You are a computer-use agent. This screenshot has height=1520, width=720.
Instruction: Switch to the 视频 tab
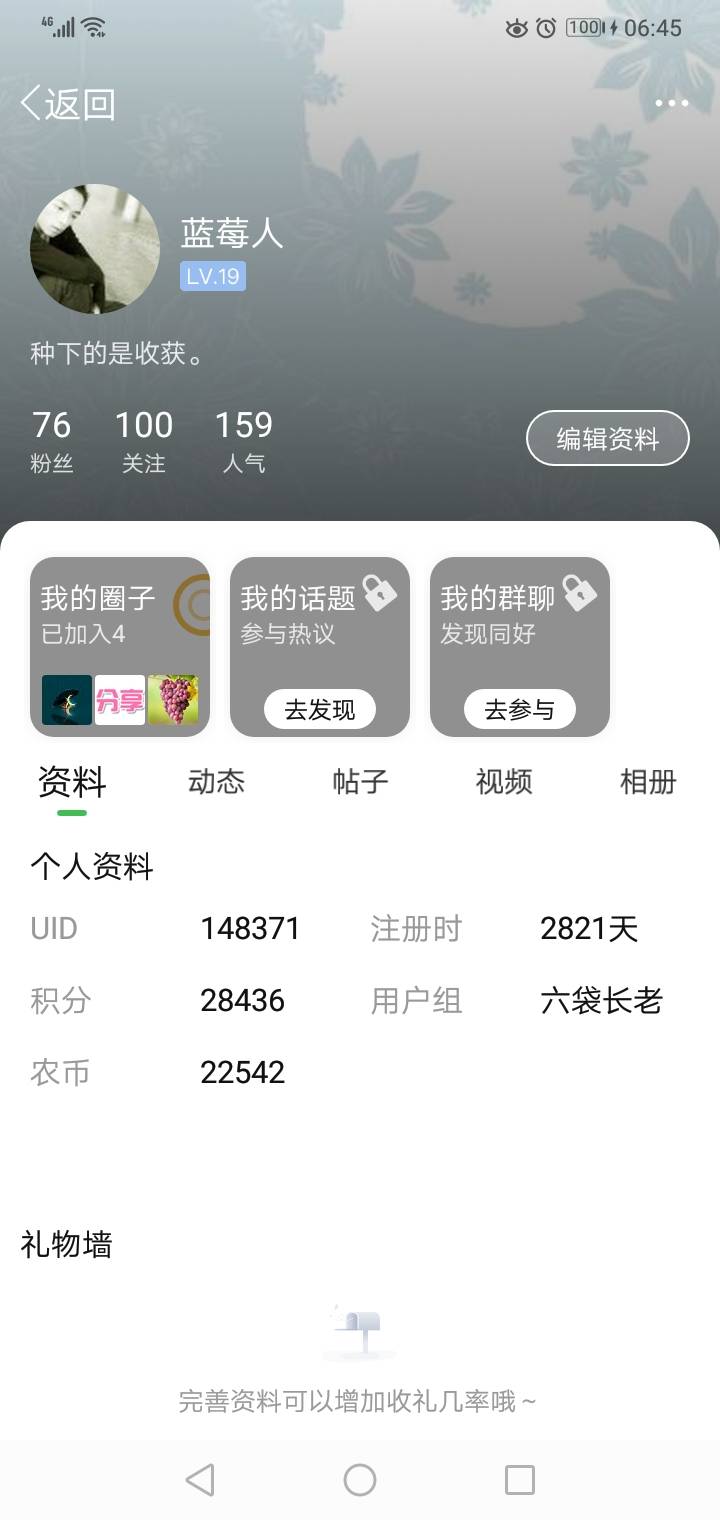[504, 782]
